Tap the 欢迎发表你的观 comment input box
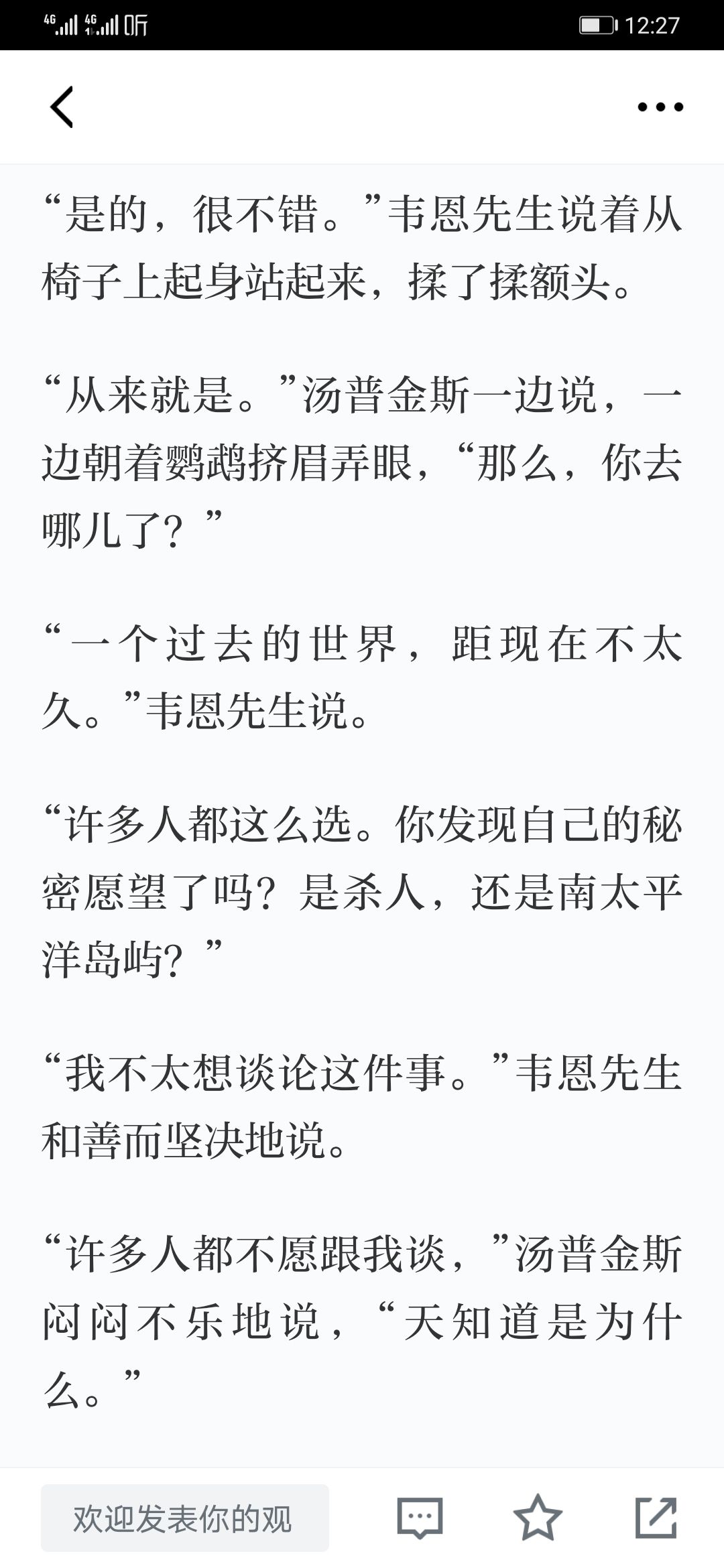Screen dimensions: 724x1568 pyautogui.click(x=185, y=1518)
